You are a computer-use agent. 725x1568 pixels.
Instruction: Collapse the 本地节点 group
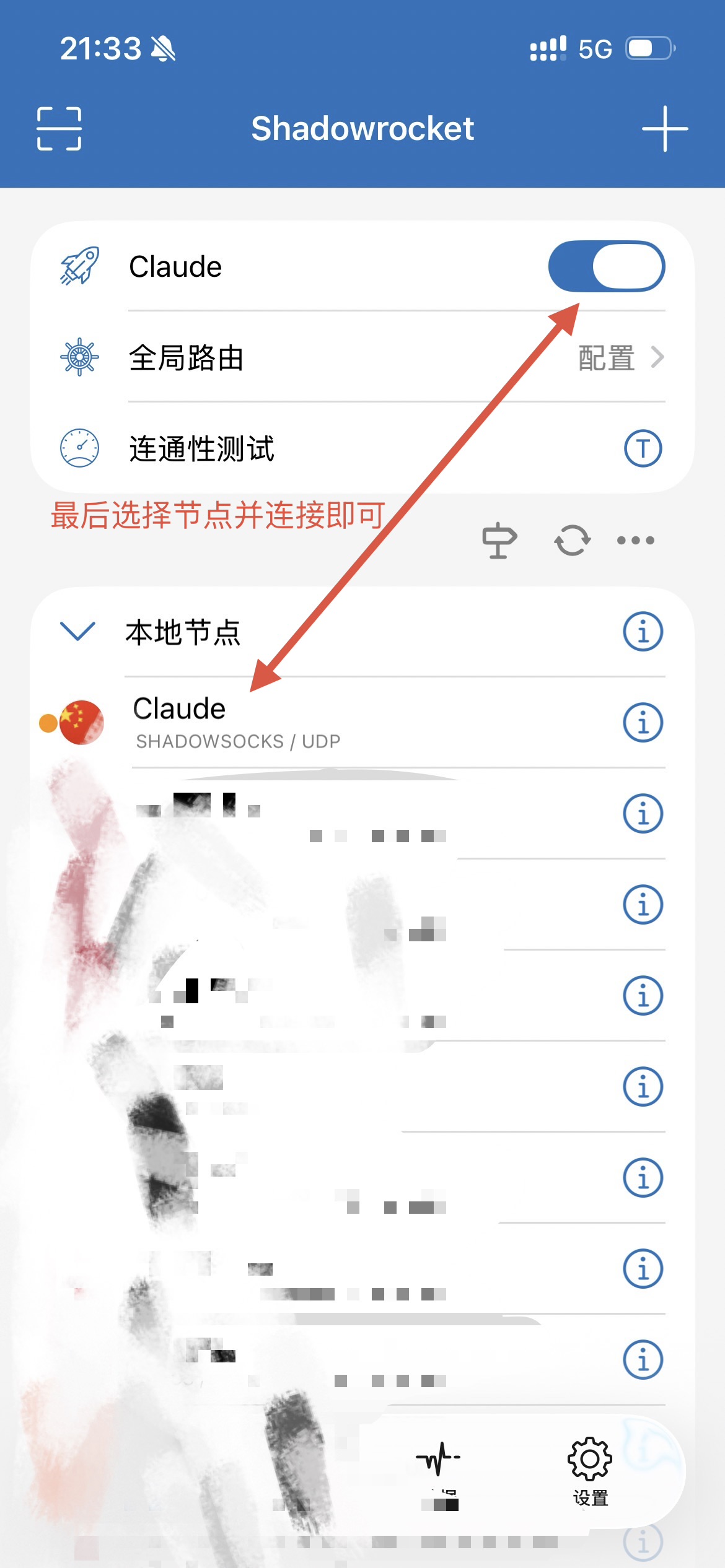[x=77, y=631]
